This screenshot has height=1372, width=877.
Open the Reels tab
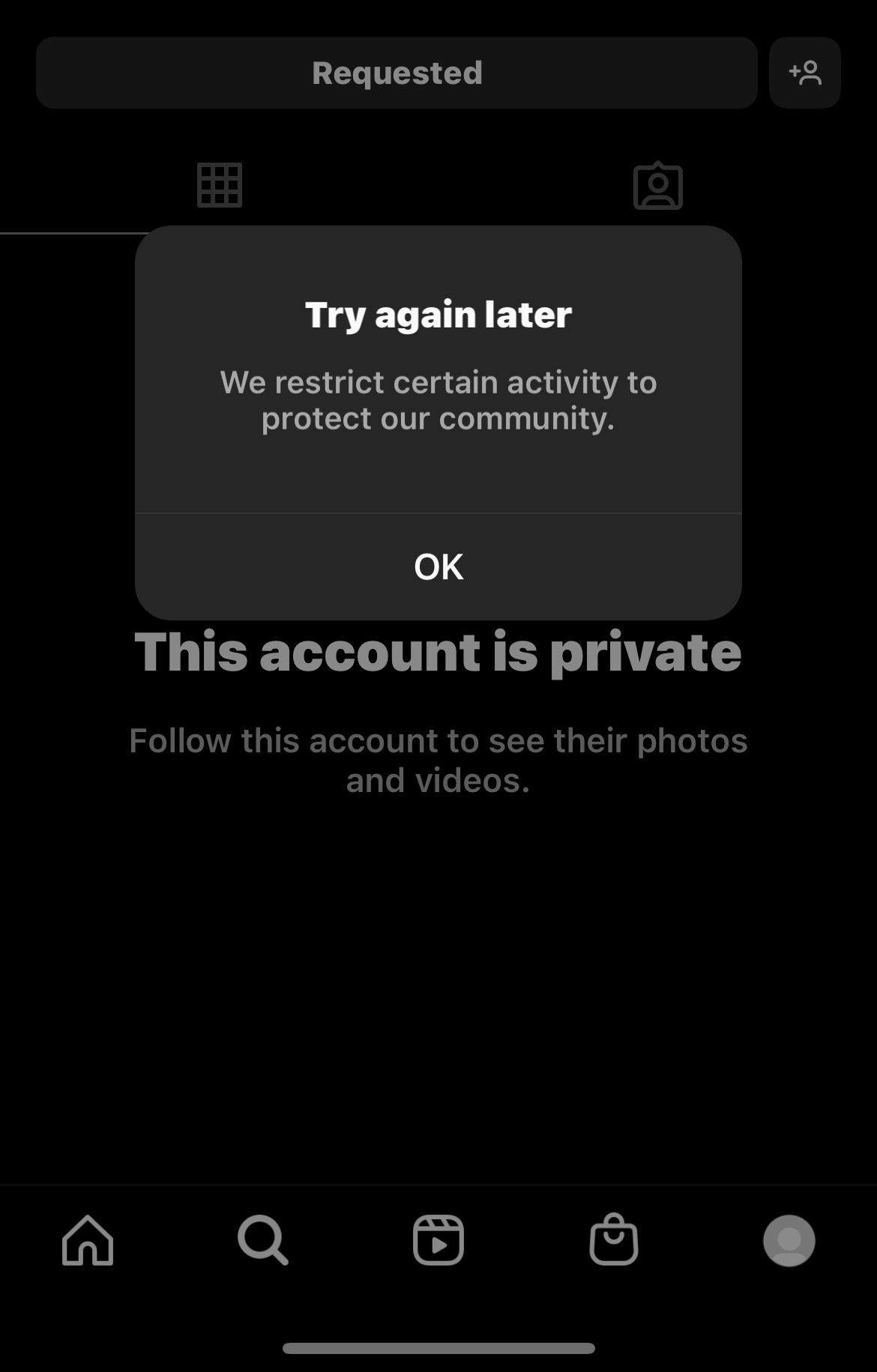(438, 1240)
